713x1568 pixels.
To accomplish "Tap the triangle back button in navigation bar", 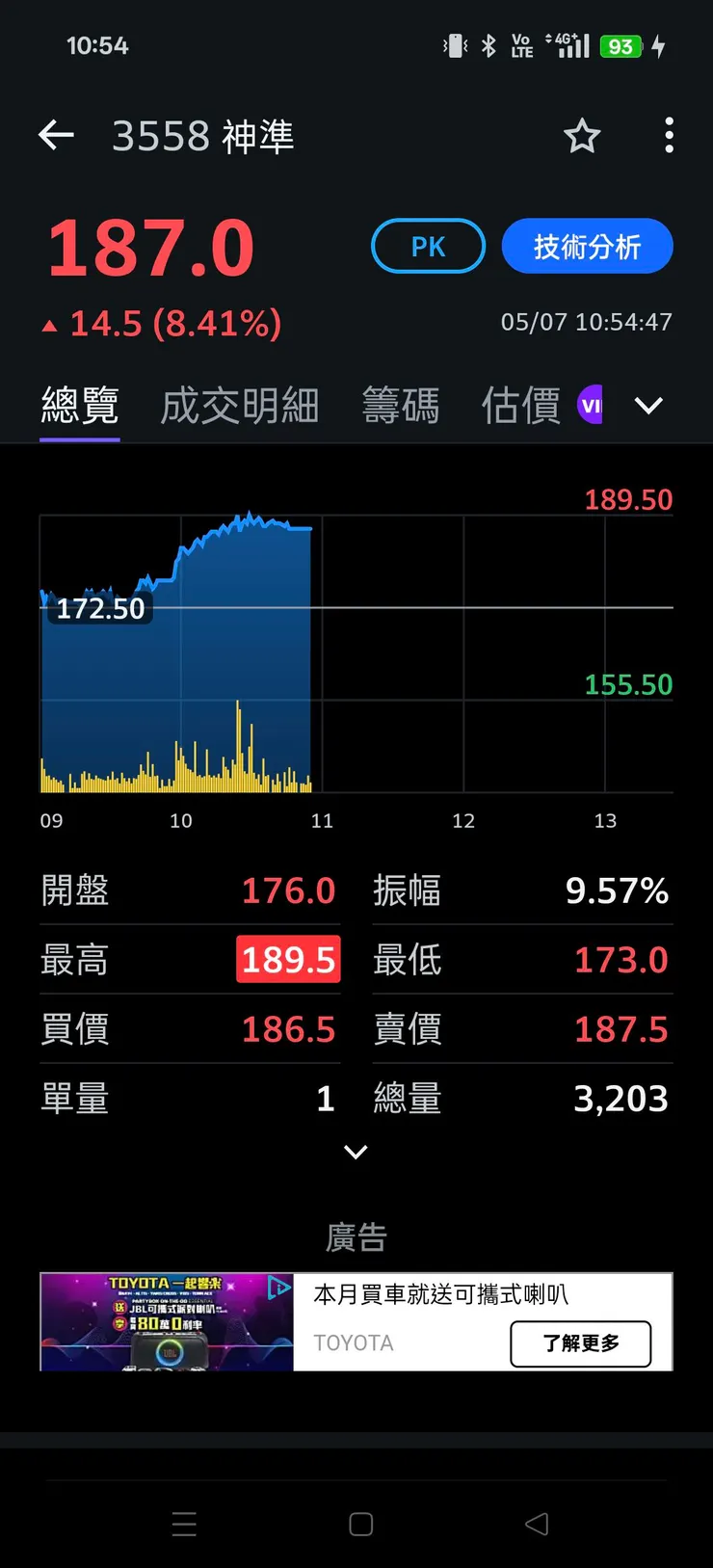I will pos(534,1525).
